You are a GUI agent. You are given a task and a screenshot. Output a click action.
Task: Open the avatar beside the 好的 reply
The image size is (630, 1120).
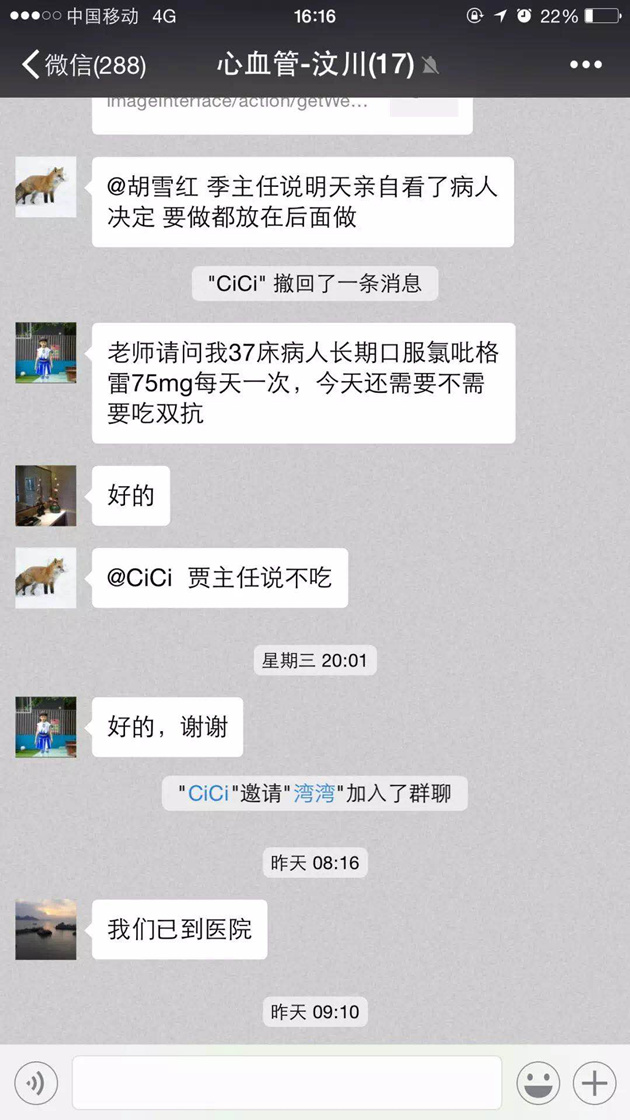point(46,496)
